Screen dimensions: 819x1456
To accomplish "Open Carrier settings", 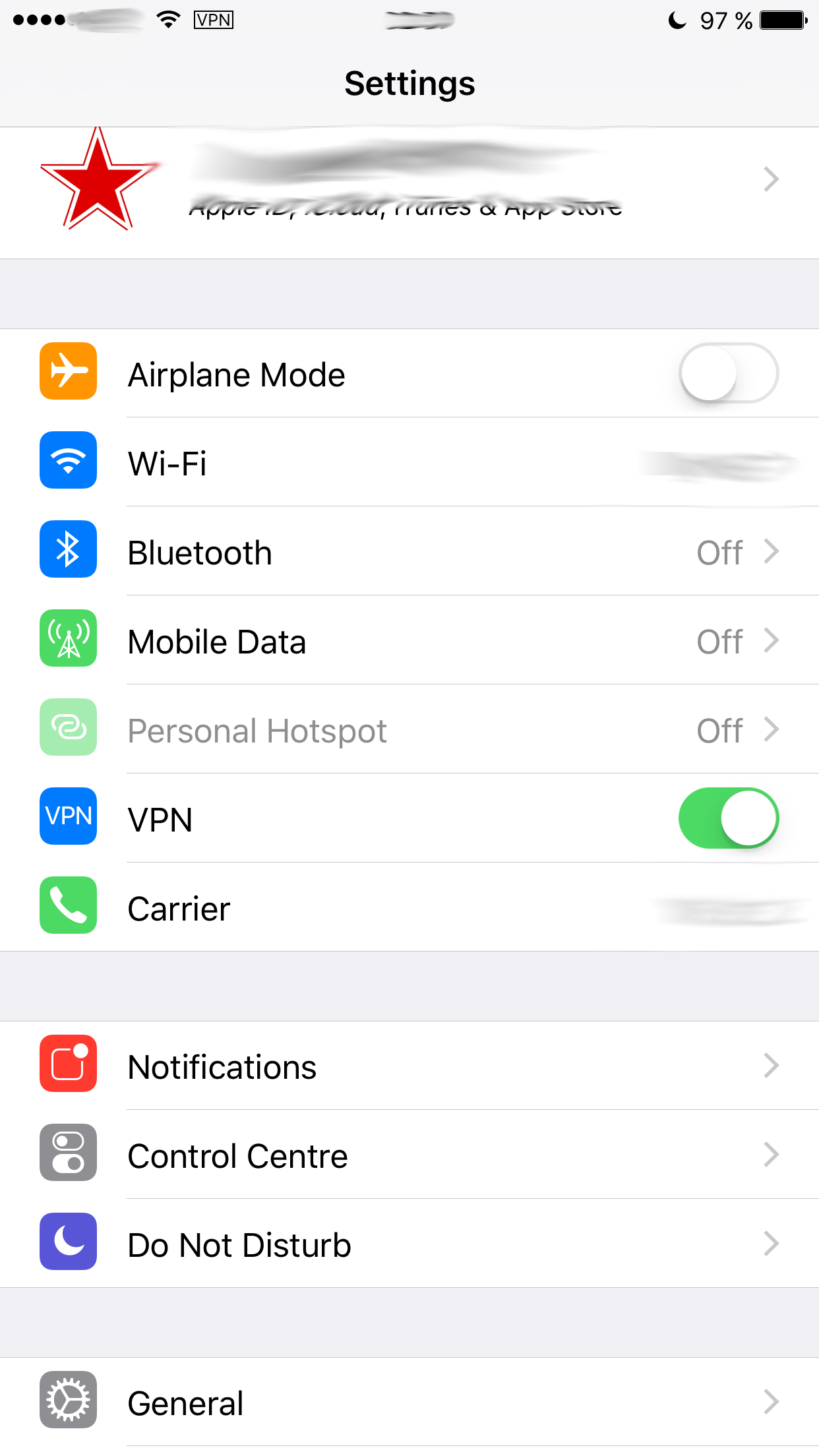I will [409, 907].
